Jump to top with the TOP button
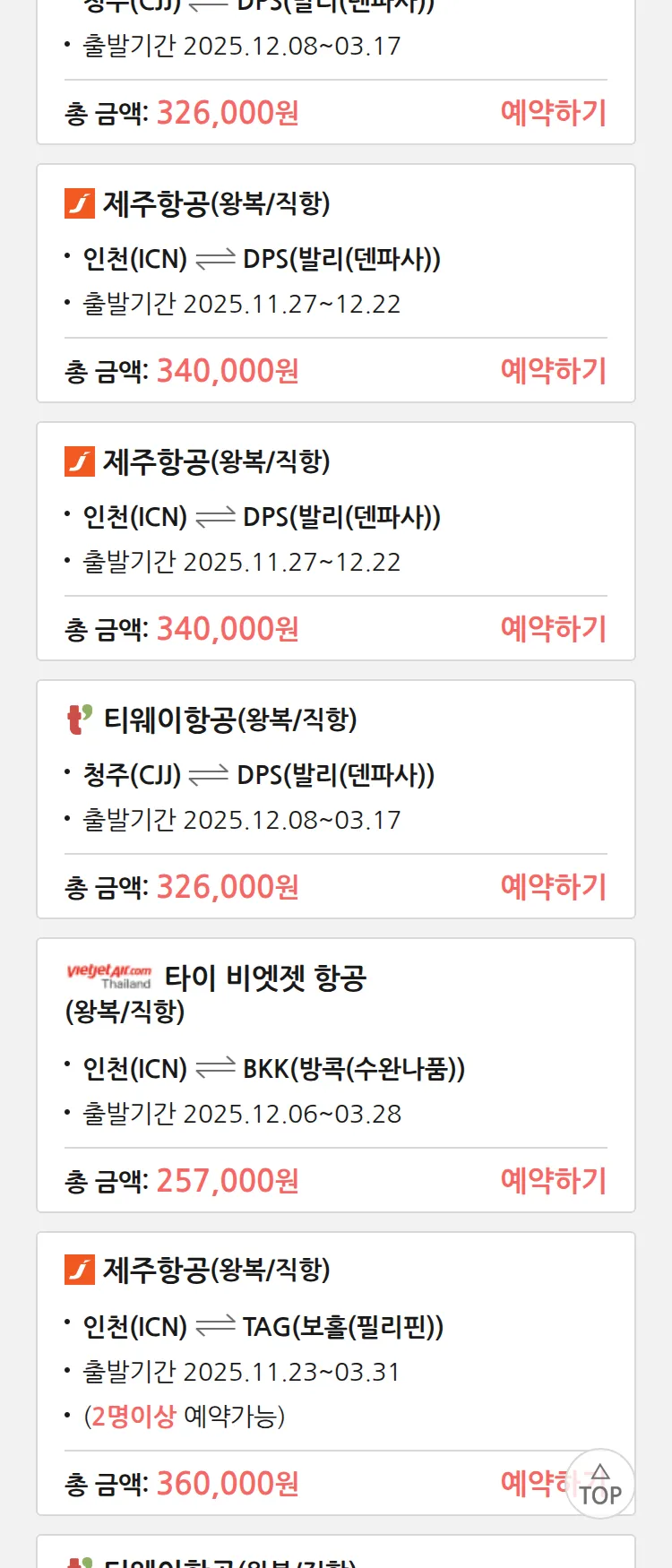The image size is (672, 1568). [600, 1485]
